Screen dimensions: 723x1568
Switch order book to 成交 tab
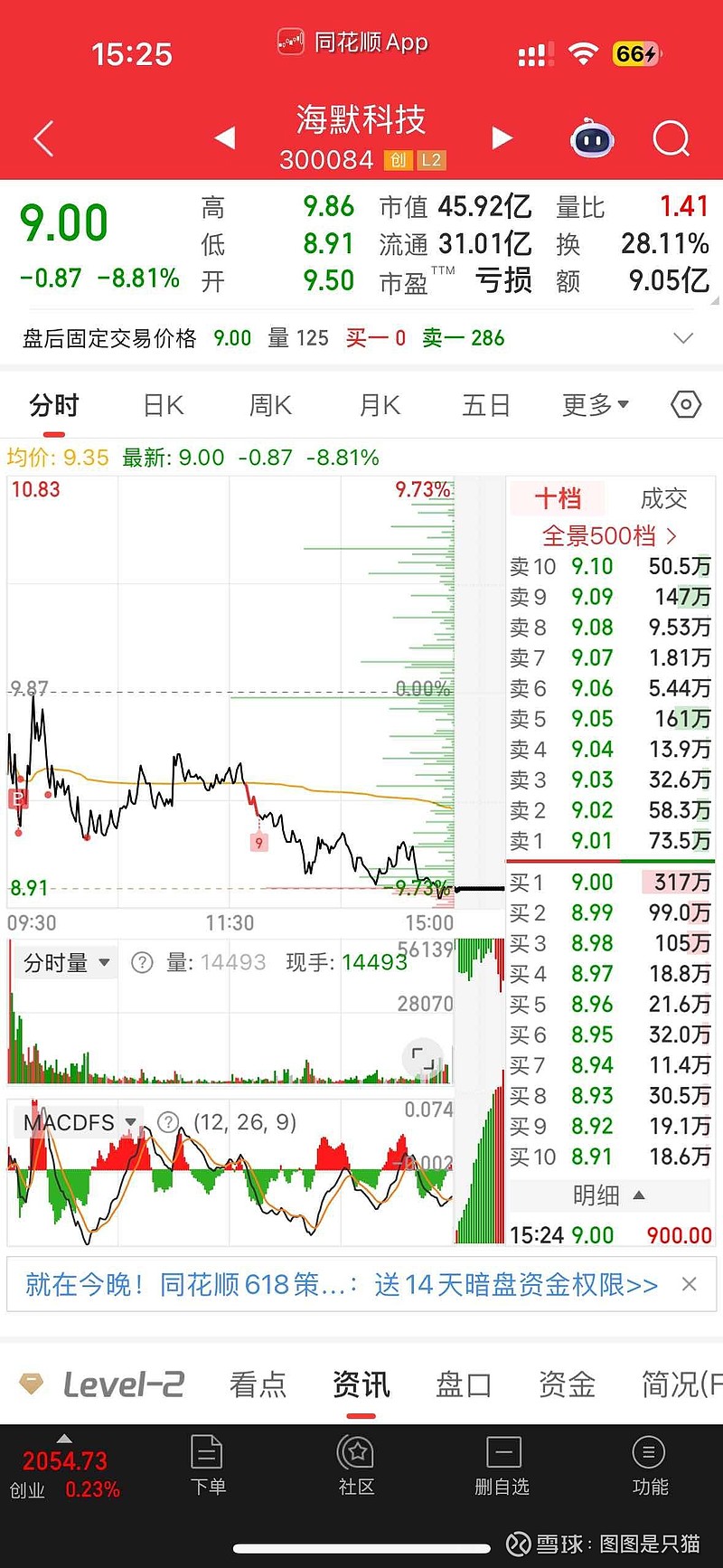click(x=664, y=498)
